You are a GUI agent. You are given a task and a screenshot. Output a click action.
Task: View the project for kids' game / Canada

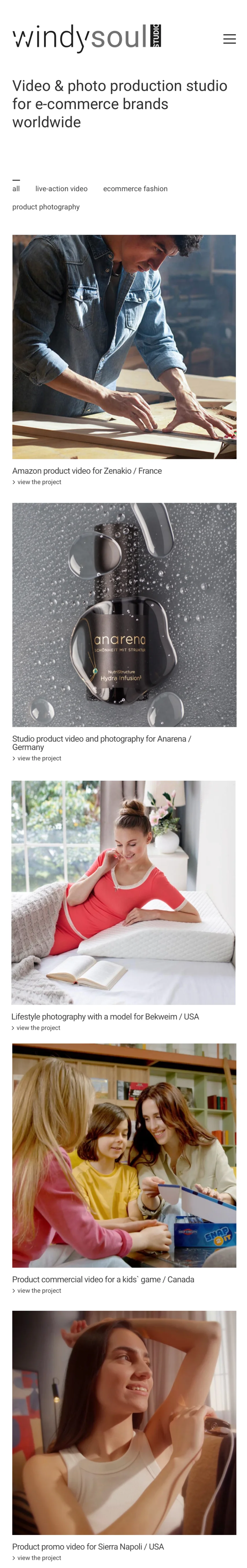(x=39, y=1291)
